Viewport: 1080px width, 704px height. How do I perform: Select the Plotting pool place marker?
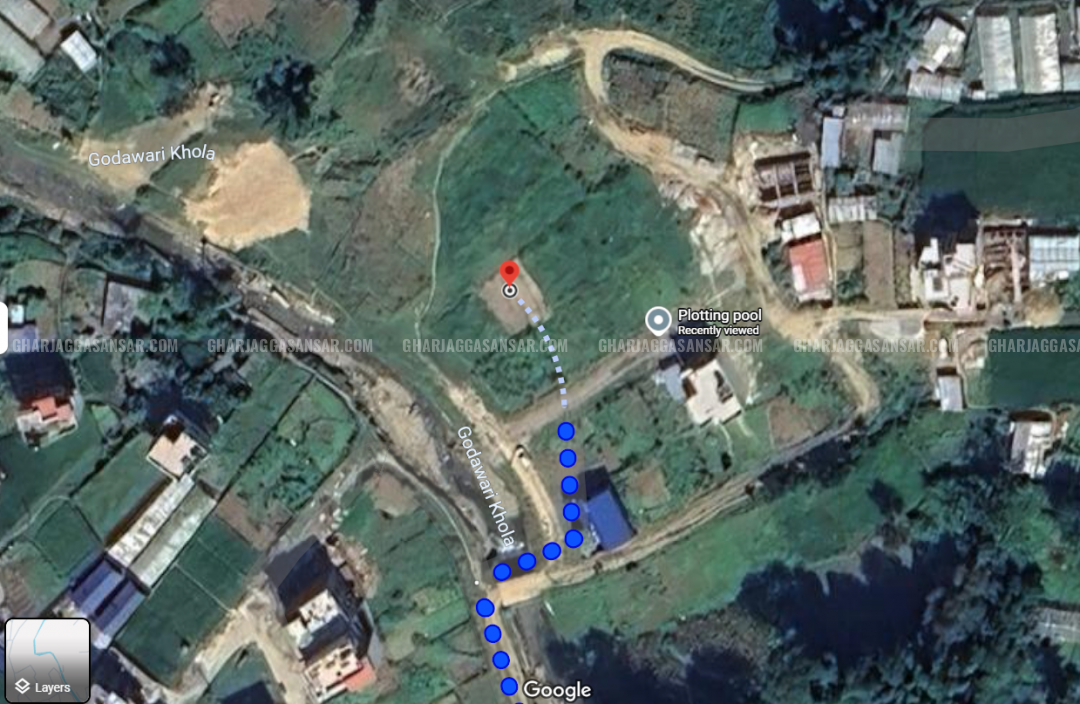658,320
